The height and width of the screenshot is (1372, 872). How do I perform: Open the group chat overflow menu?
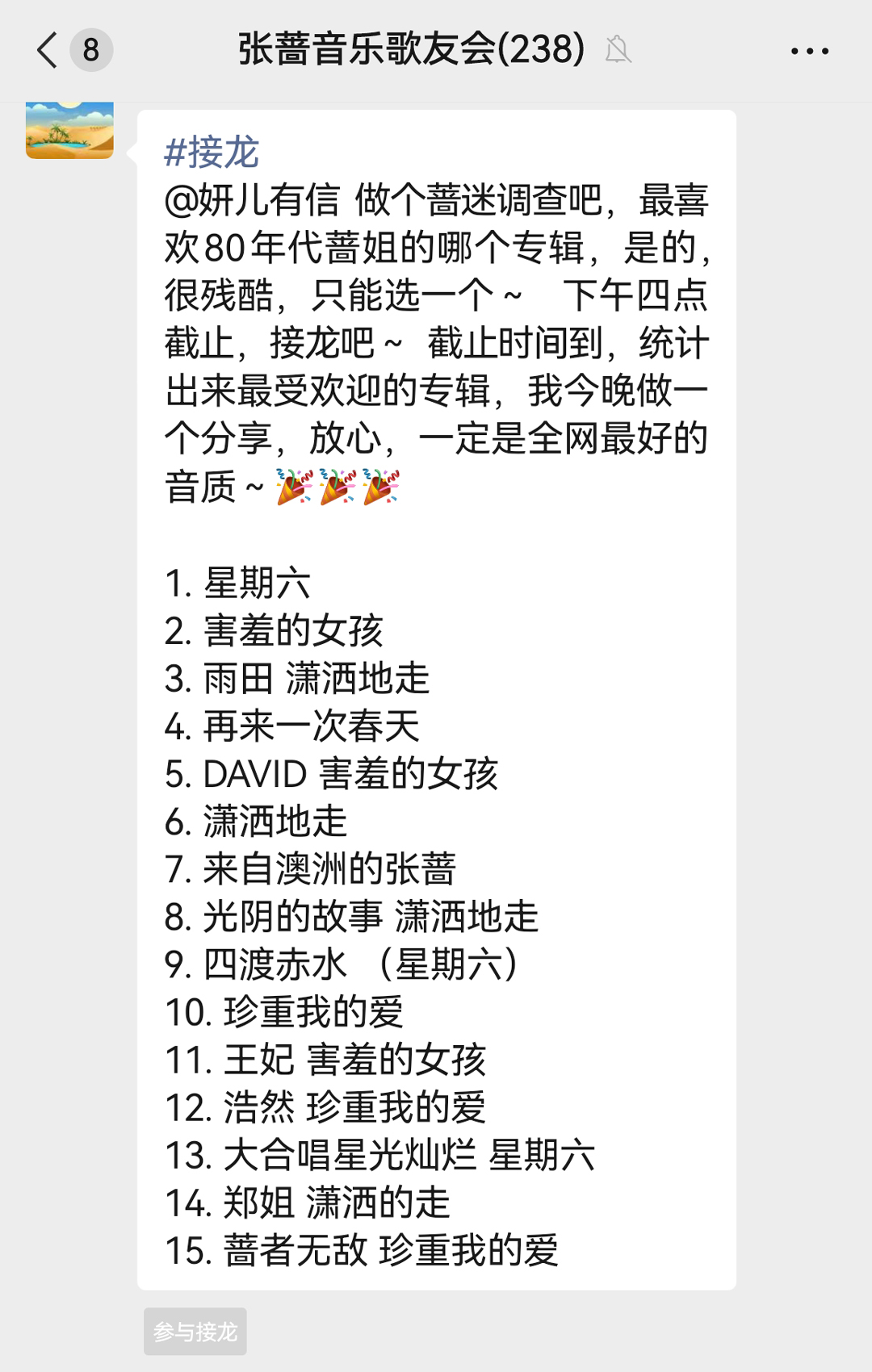pyautogui.click(x=809, y=51)
